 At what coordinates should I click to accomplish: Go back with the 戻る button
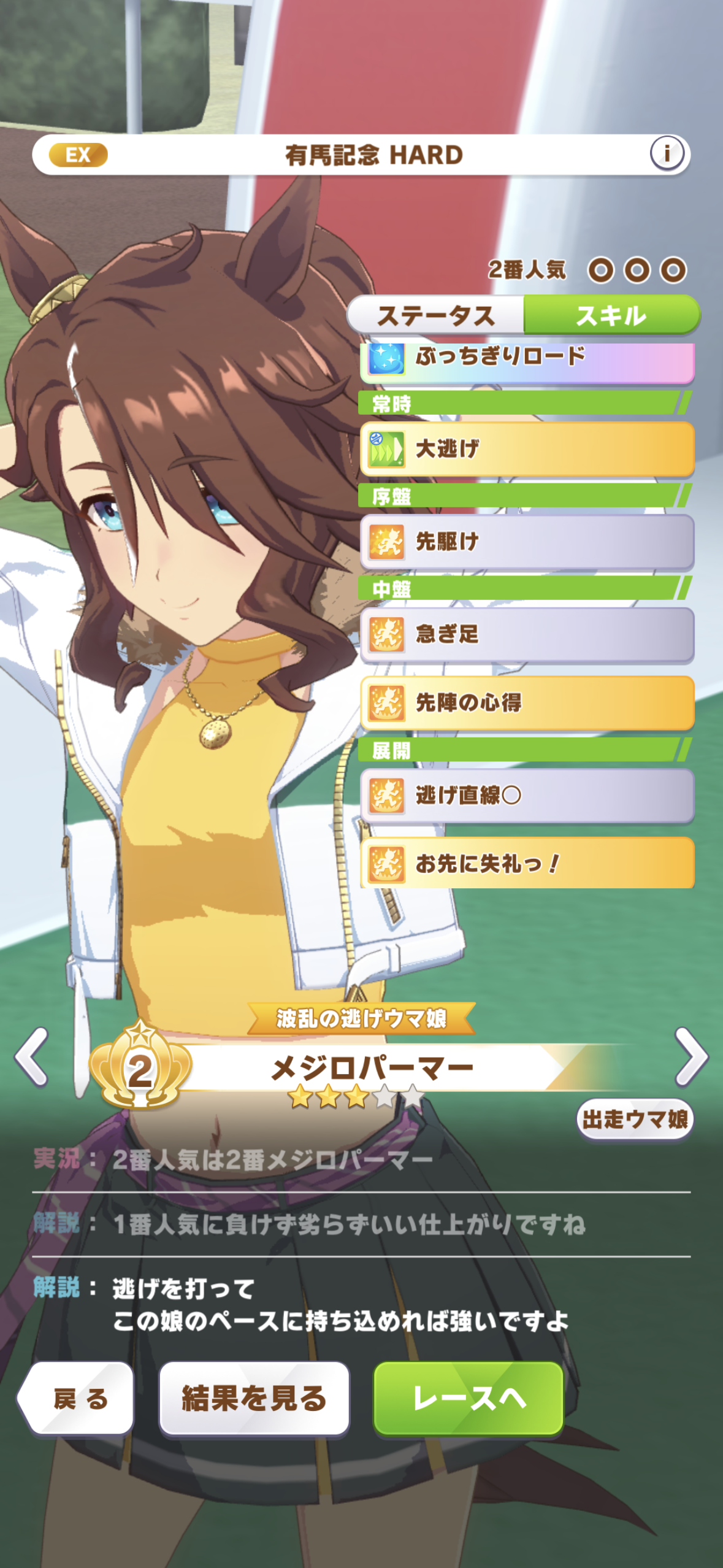click(x=77, y=1399)
